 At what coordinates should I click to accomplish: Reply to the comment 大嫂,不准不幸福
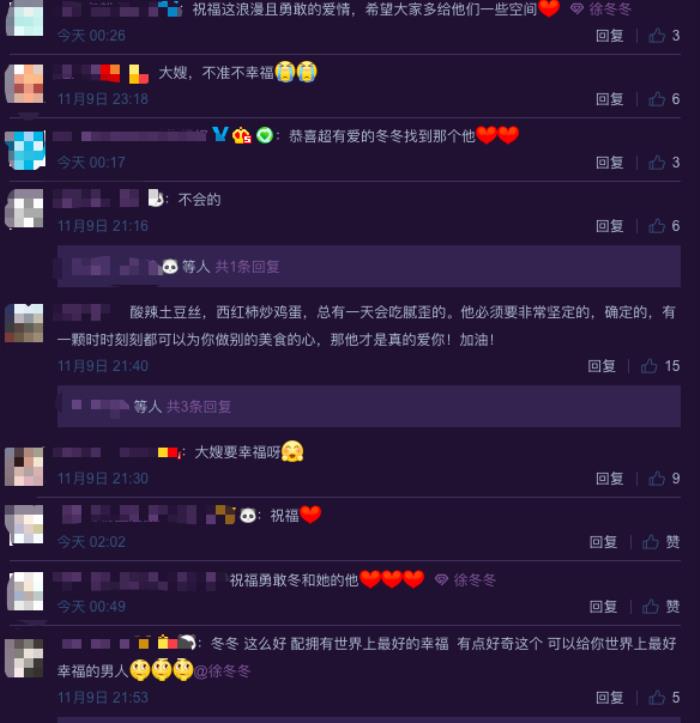click(x=610, y=99)
